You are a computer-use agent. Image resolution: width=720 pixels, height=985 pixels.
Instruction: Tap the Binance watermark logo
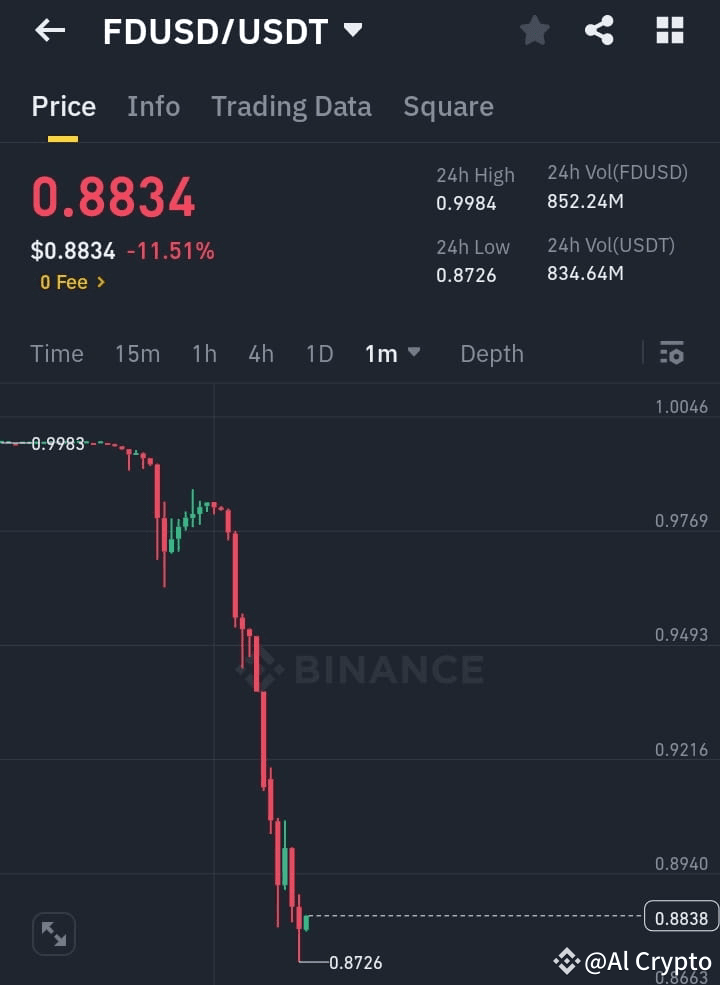pos(370,668)
